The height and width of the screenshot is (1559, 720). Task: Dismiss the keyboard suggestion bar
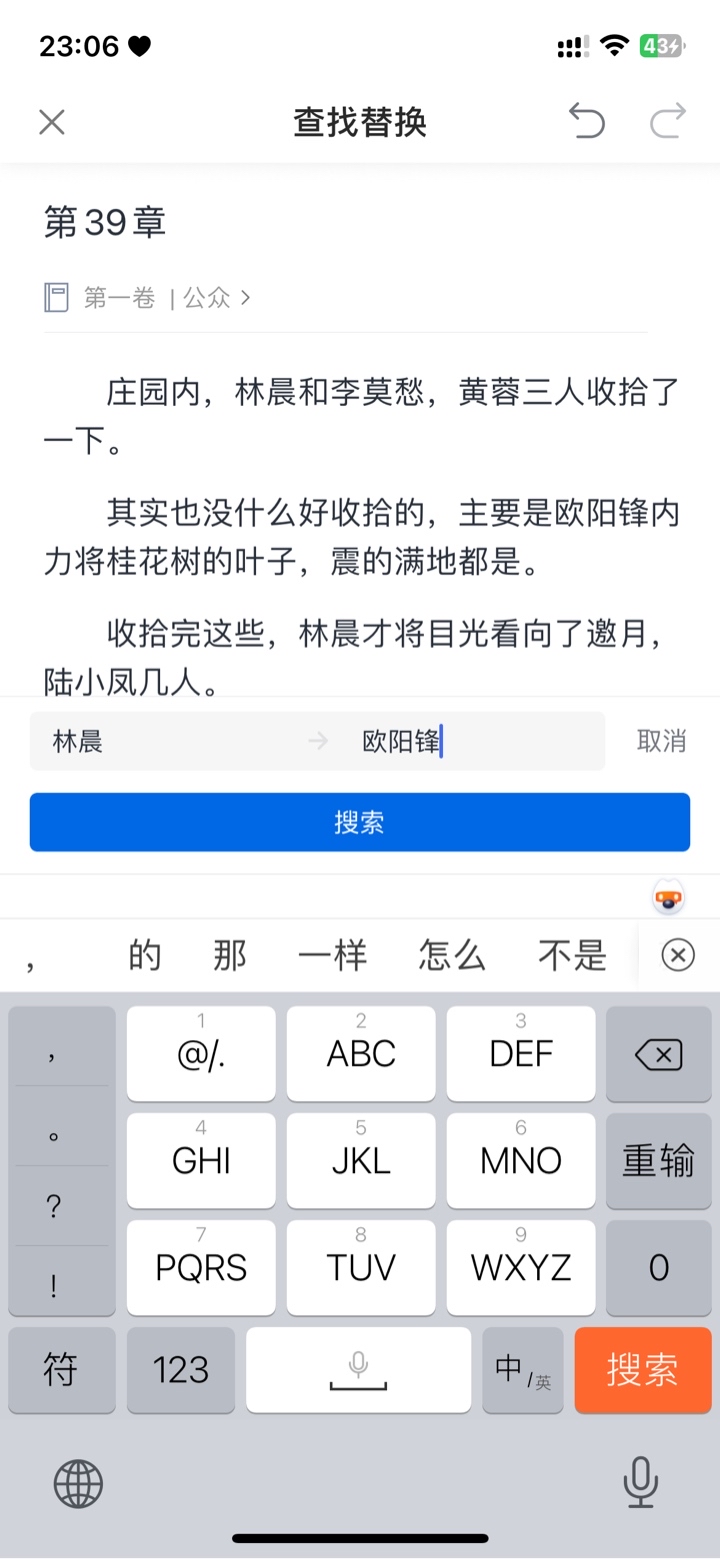click(678, 956)
